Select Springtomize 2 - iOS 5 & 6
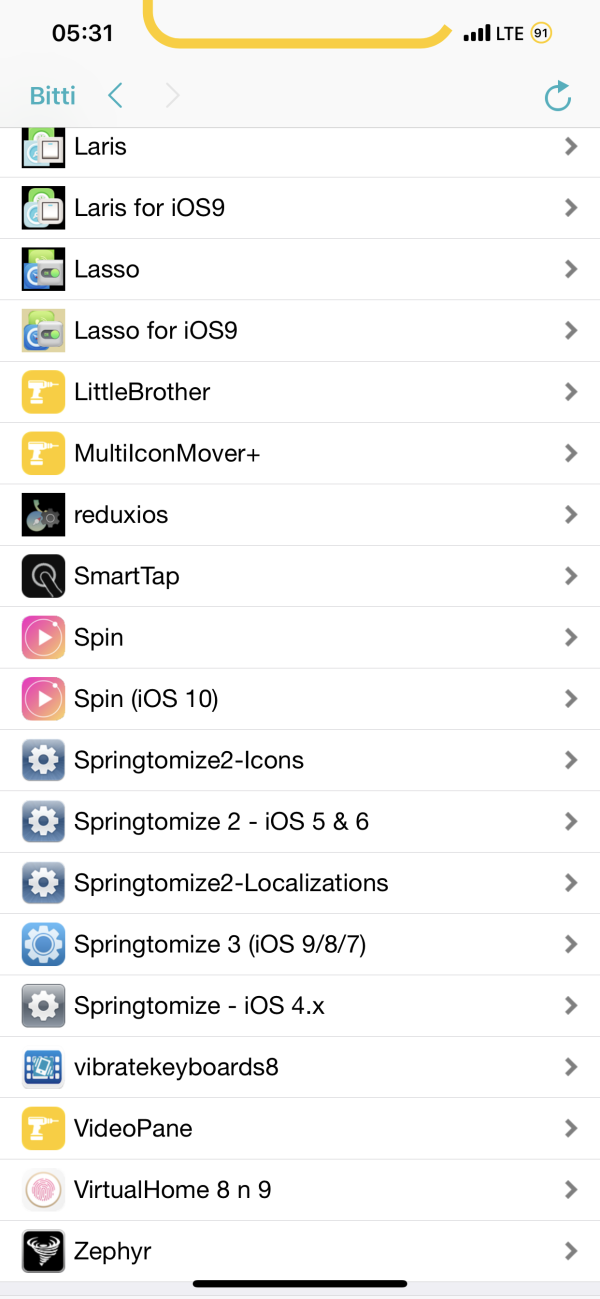The image size is (600, 1299). 300,822
